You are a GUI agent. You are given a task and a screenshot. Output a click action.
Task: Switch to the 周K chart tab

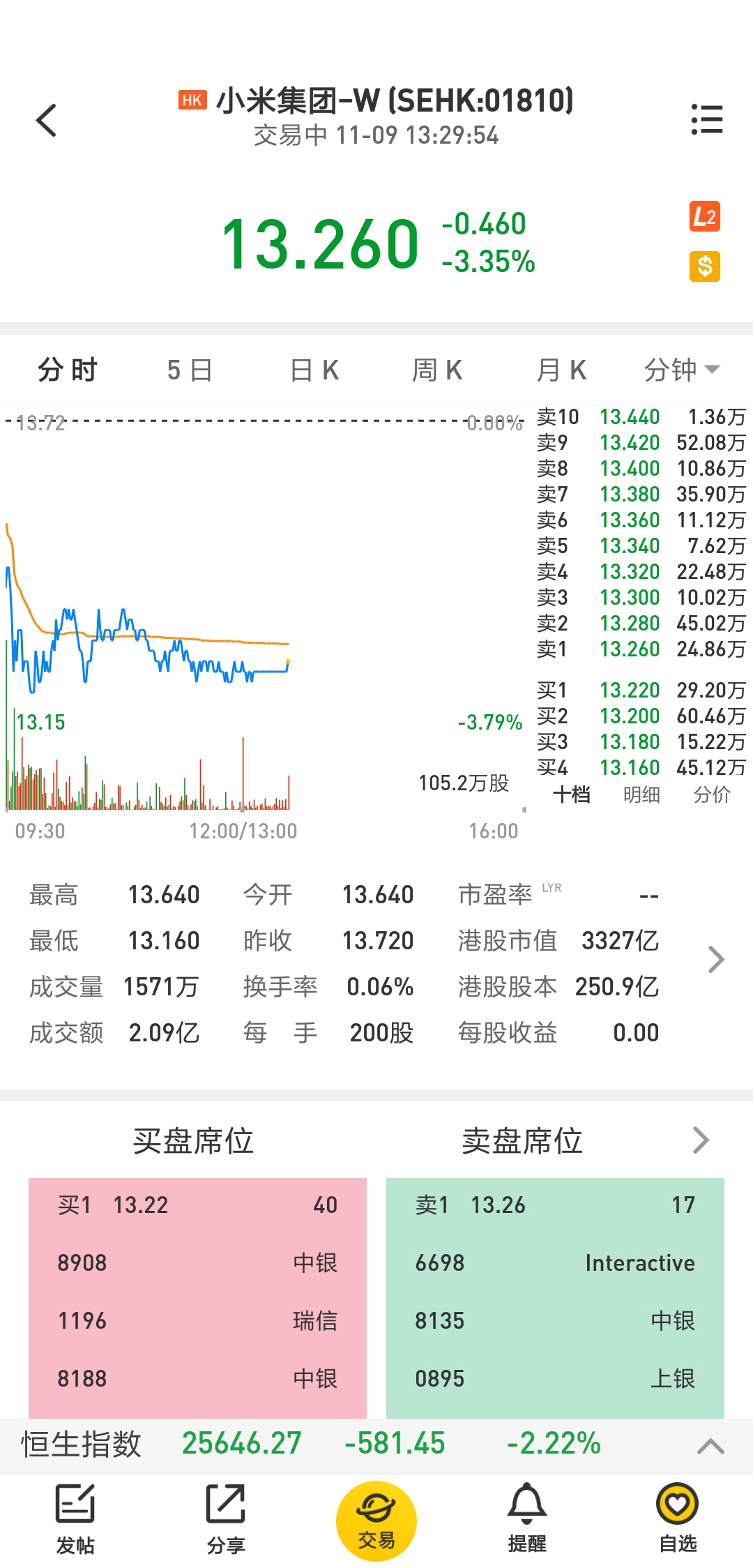[437, 370]
